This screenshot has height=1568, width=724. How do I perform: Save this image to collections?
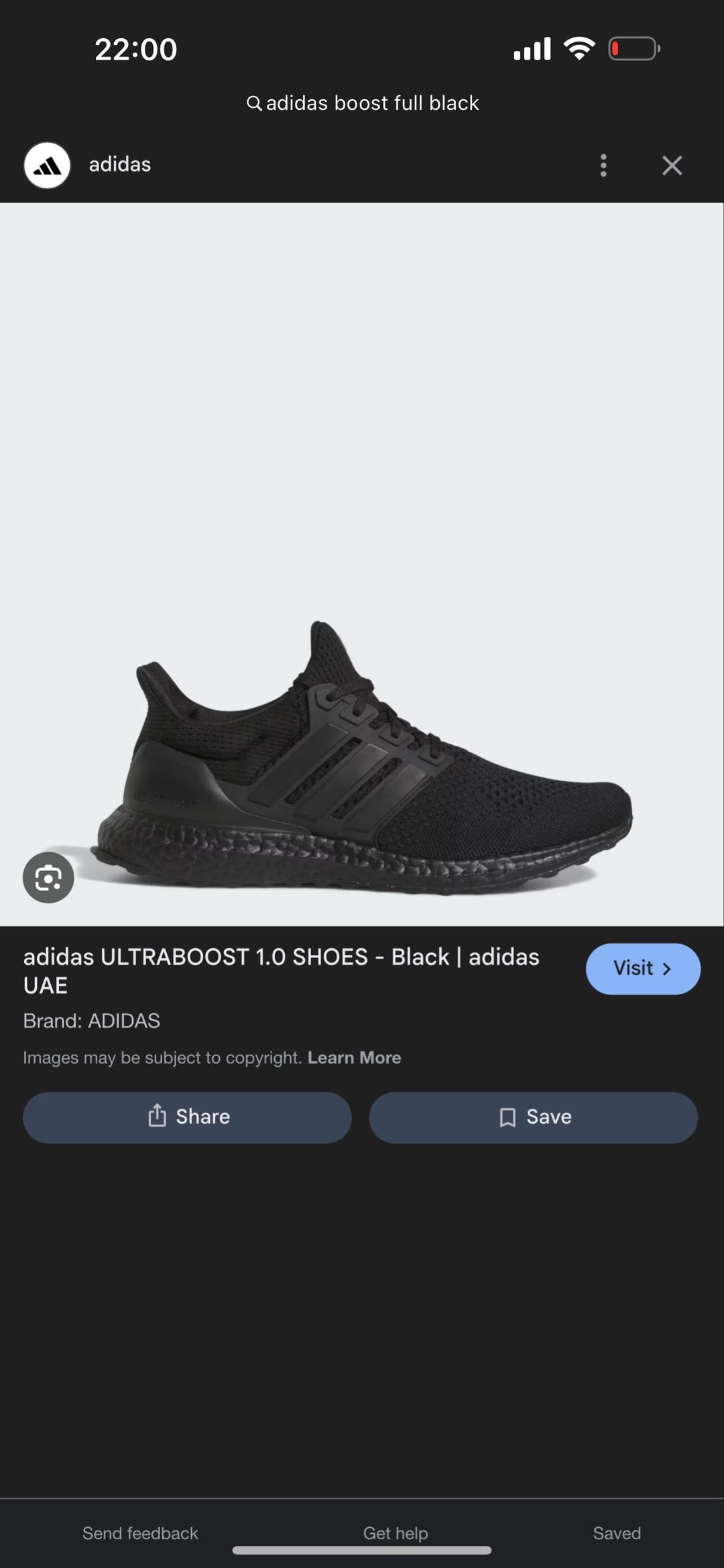click(x=533, y=1116)
